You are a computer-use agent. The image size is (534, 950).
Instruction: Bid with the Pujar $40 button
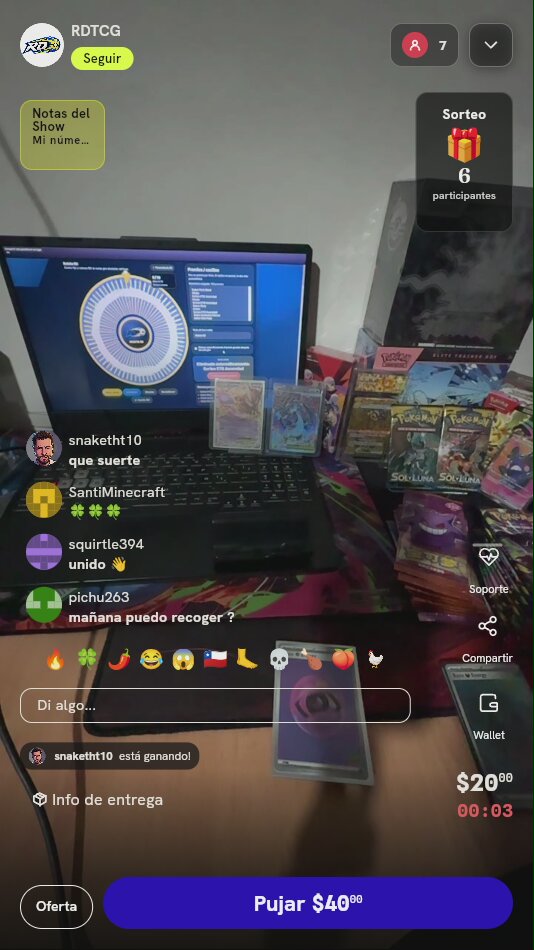(x=308, y=903)
